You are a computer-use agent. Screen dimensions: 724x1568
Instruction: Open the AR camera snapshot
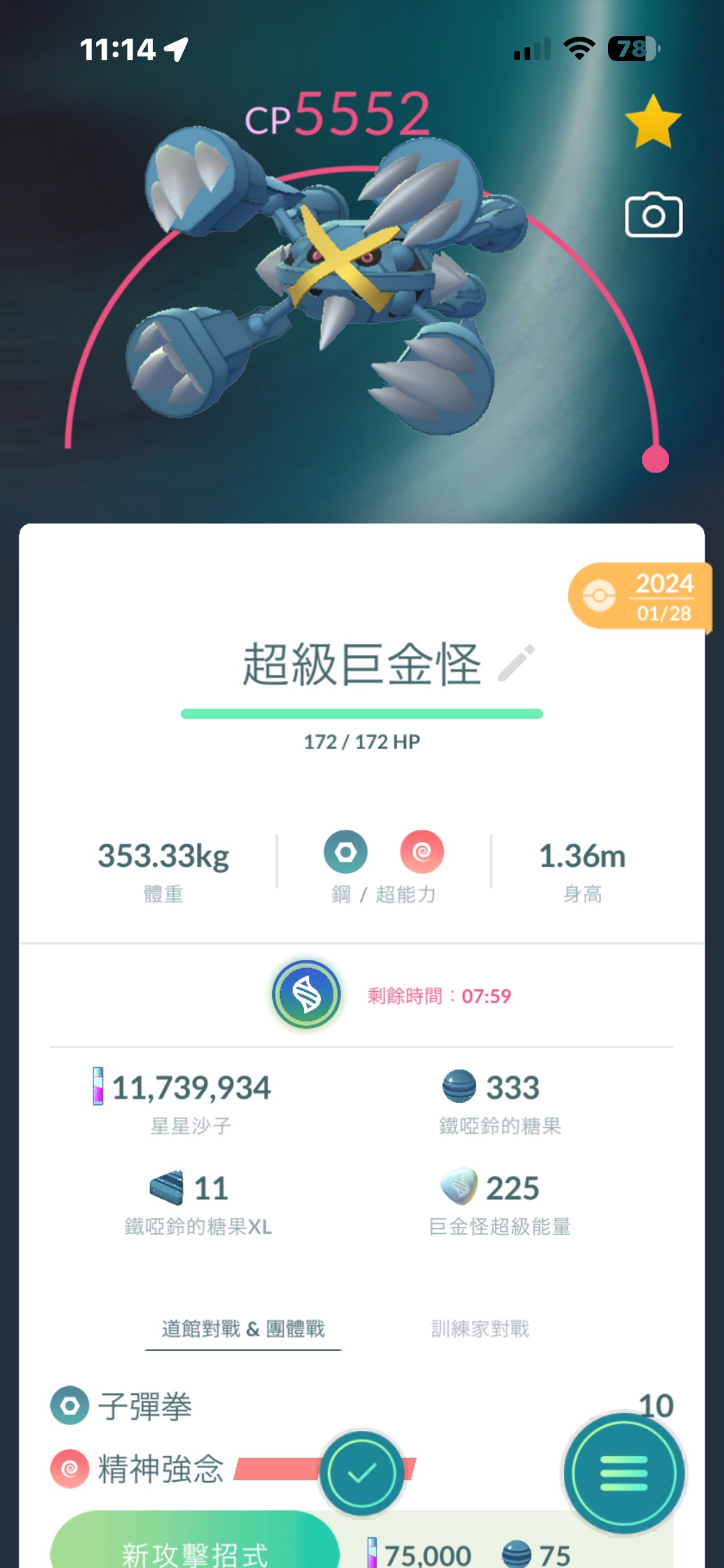[x=653, y=215]
